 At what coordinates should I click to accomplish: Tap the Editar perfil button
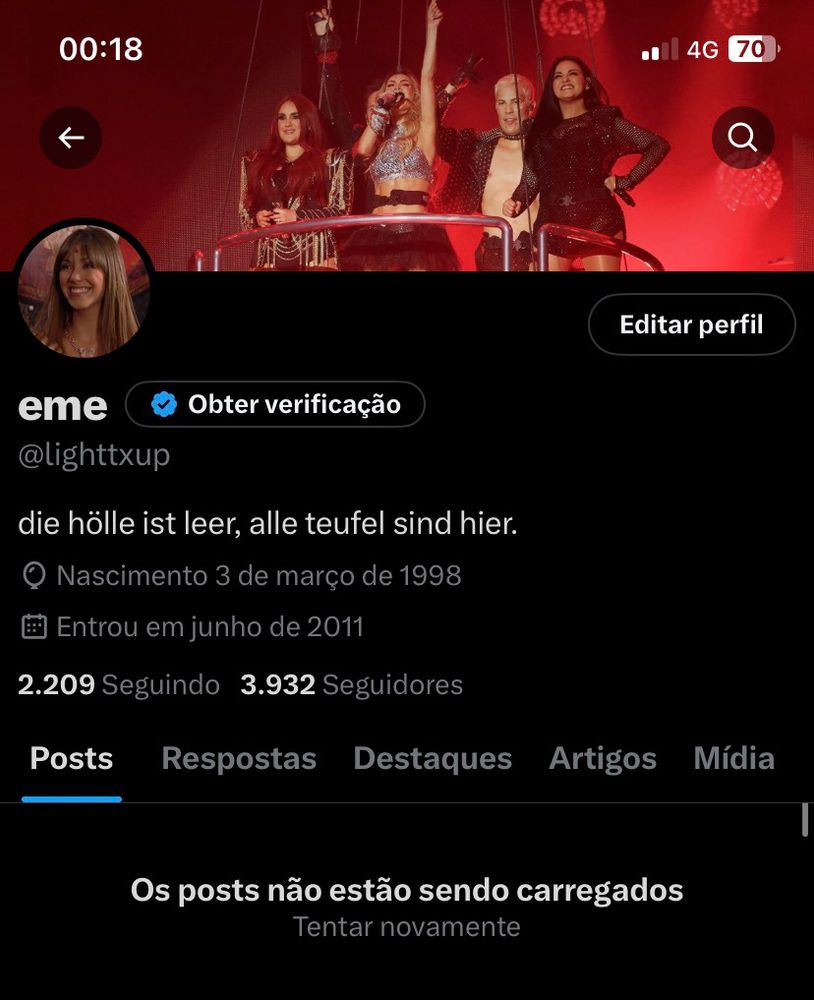pyautogui.click(x=691, y=325)
